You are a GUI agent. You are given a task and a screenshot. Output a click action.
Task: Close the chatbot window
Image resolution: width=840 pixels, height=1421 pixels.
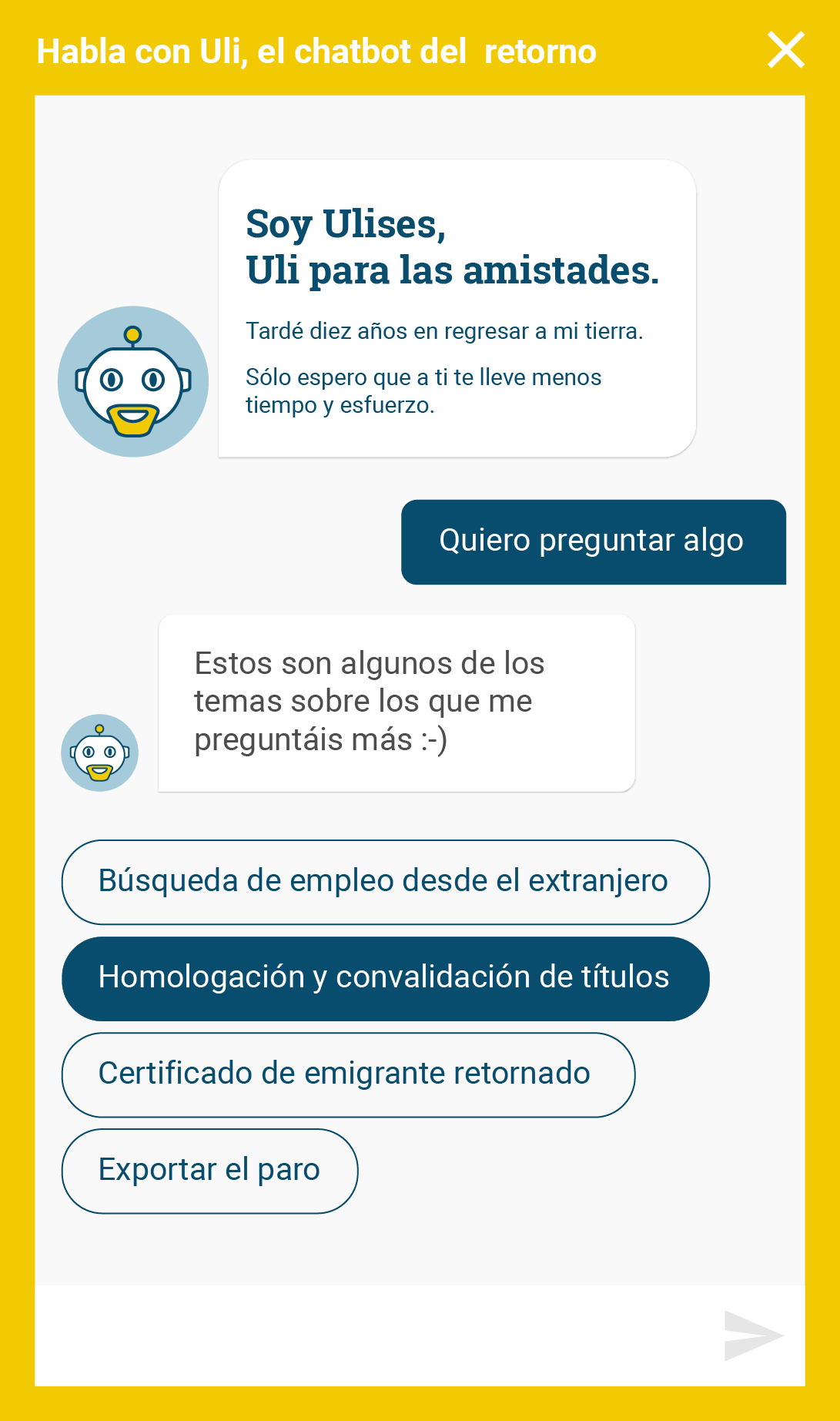785,51
